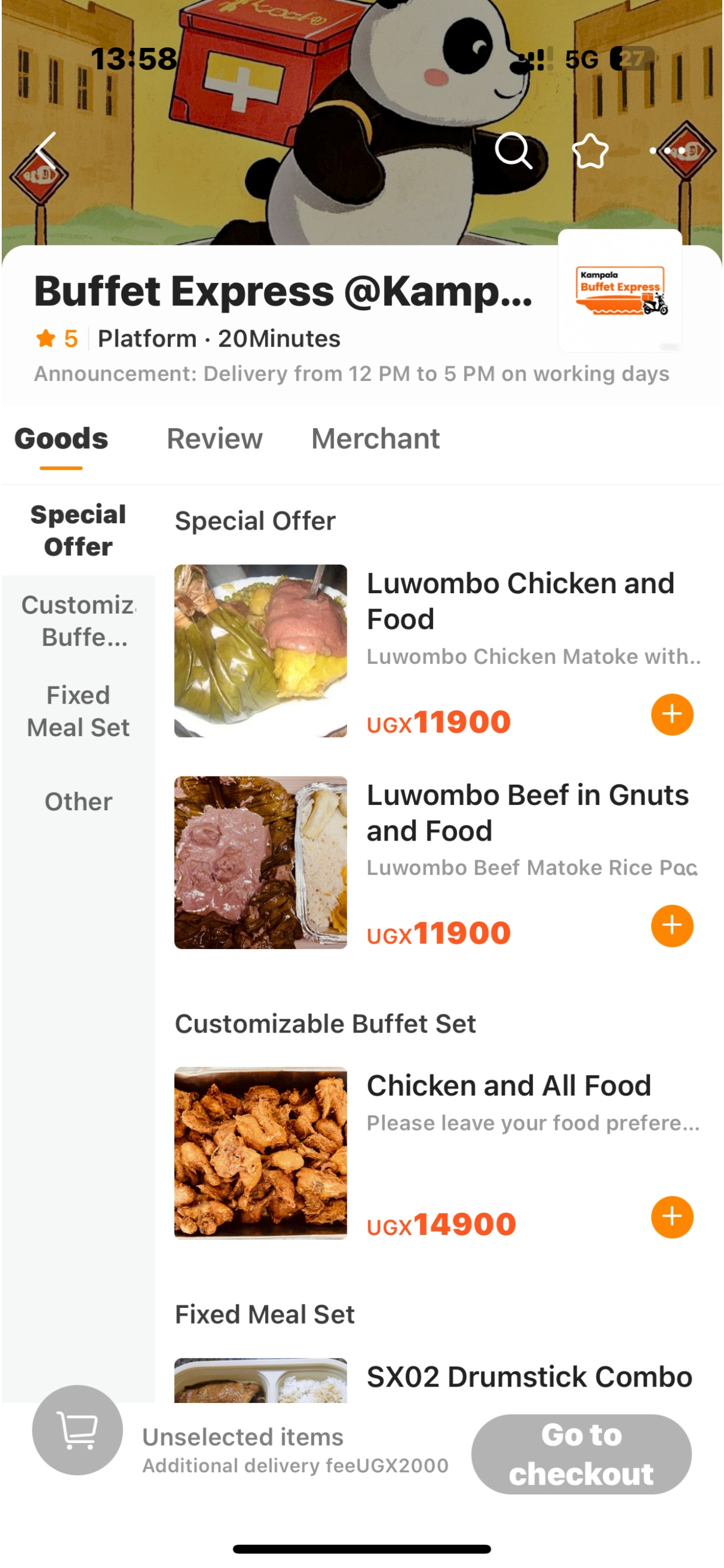
Task: Open the shopping cart
Action: 78,1429
